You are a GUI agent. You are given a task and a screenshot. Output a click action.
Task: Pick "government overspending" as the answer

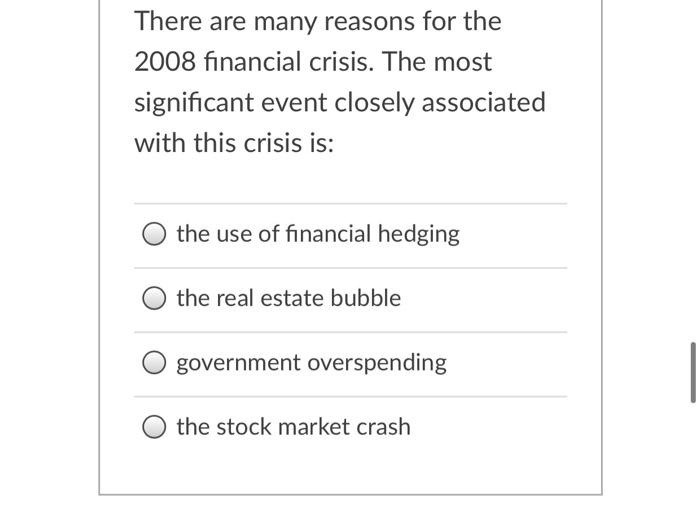(154, 363)
